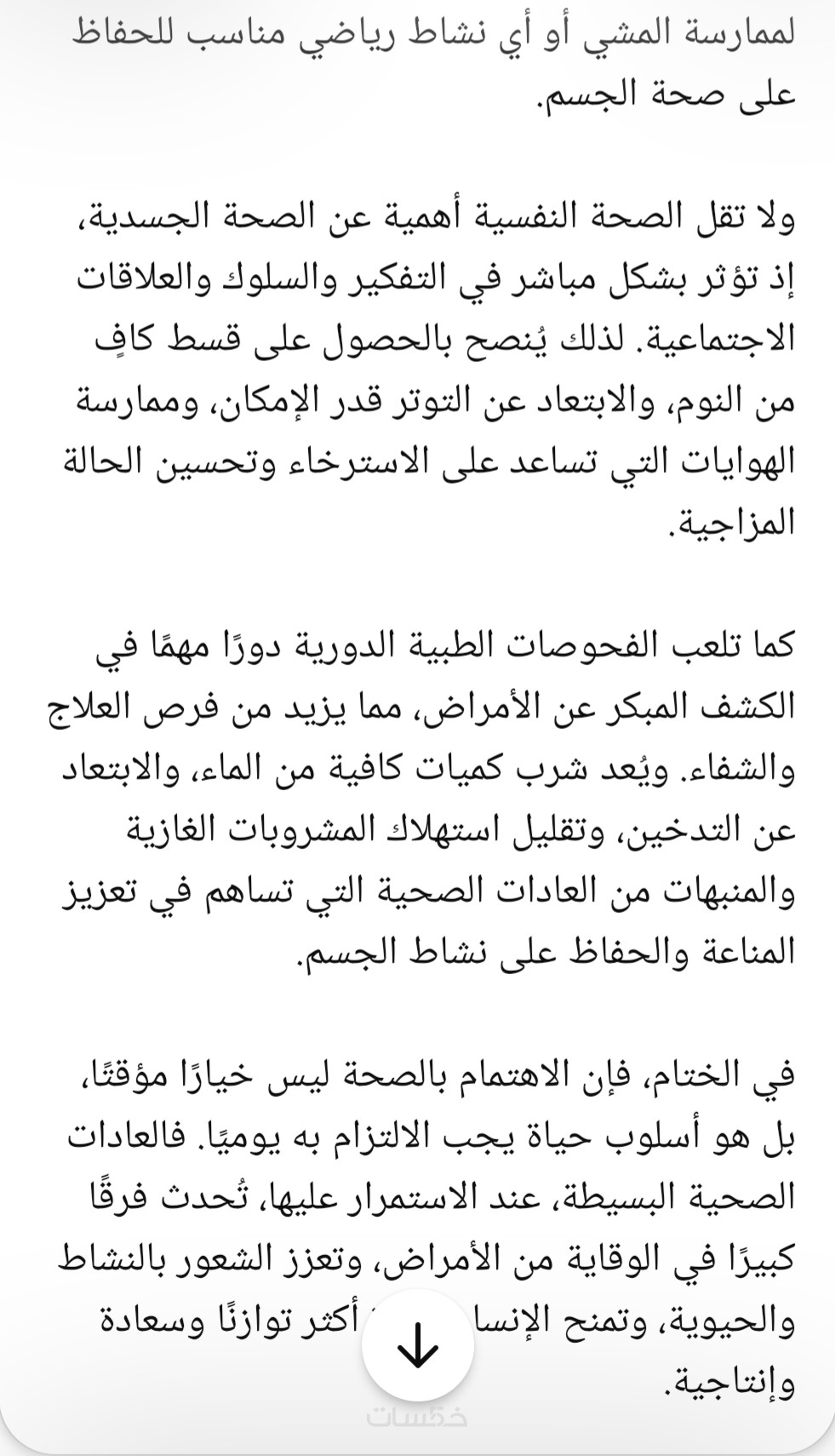Jump to bottom with the down-arrow button
The image size is (835, 1456).
tap(418, 1346)
